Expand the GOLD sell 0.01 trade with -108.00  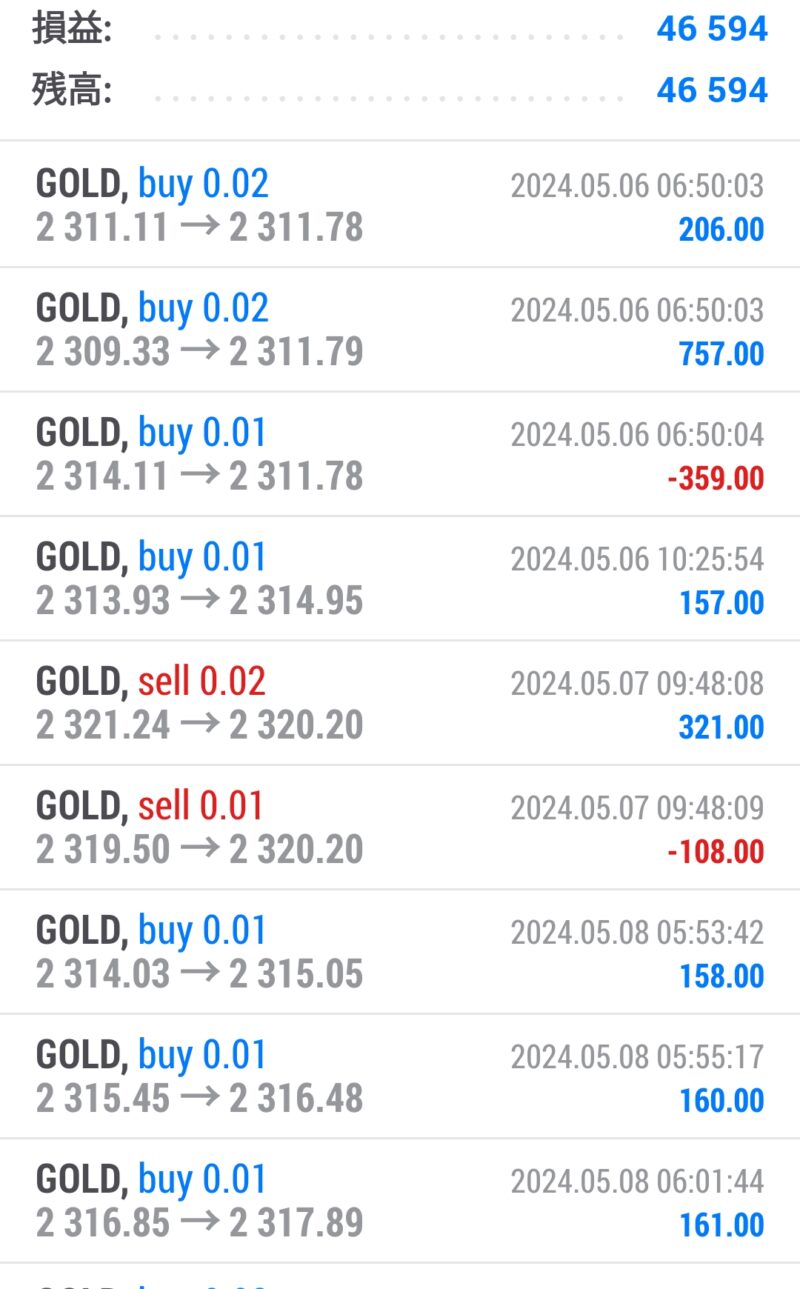(x=400, y=828)
